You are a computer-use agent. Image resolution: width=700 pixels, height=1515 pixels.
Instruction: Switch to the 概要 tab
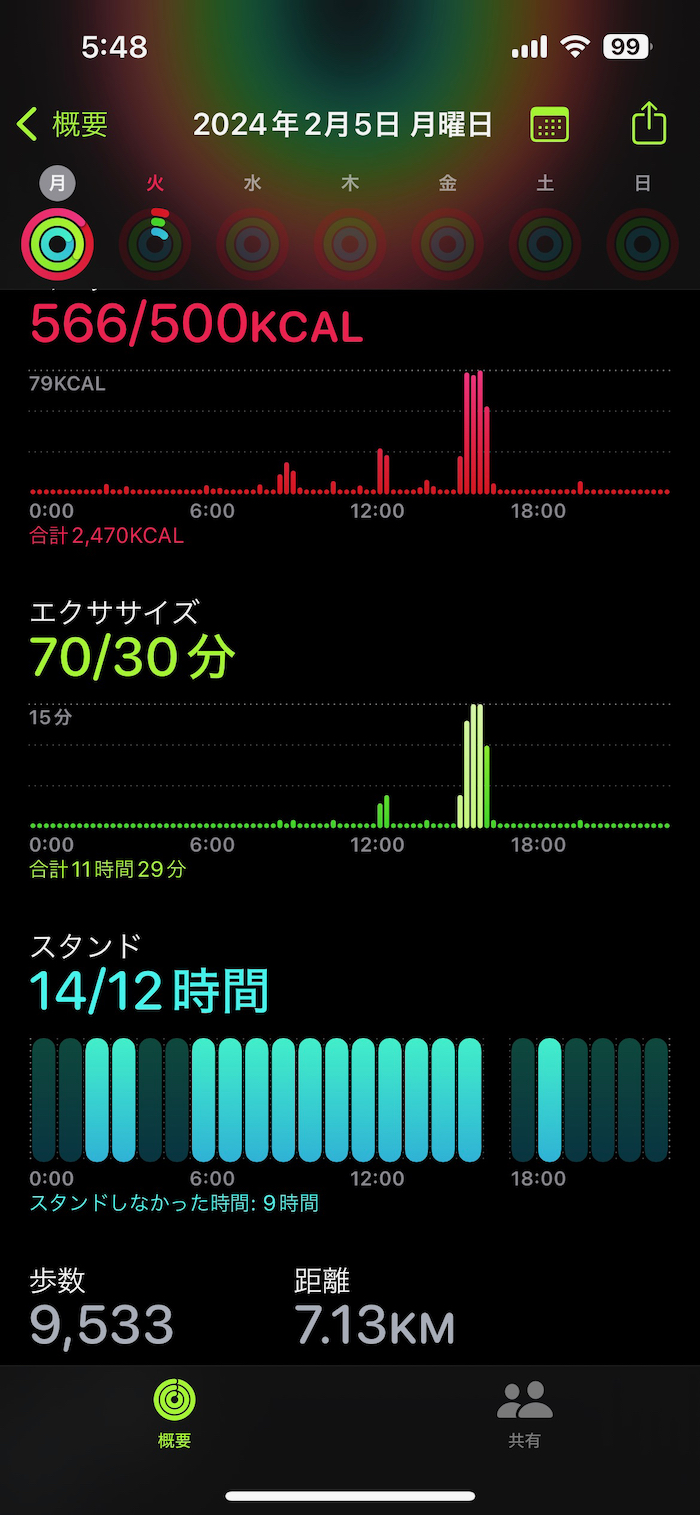point(174,1412)
